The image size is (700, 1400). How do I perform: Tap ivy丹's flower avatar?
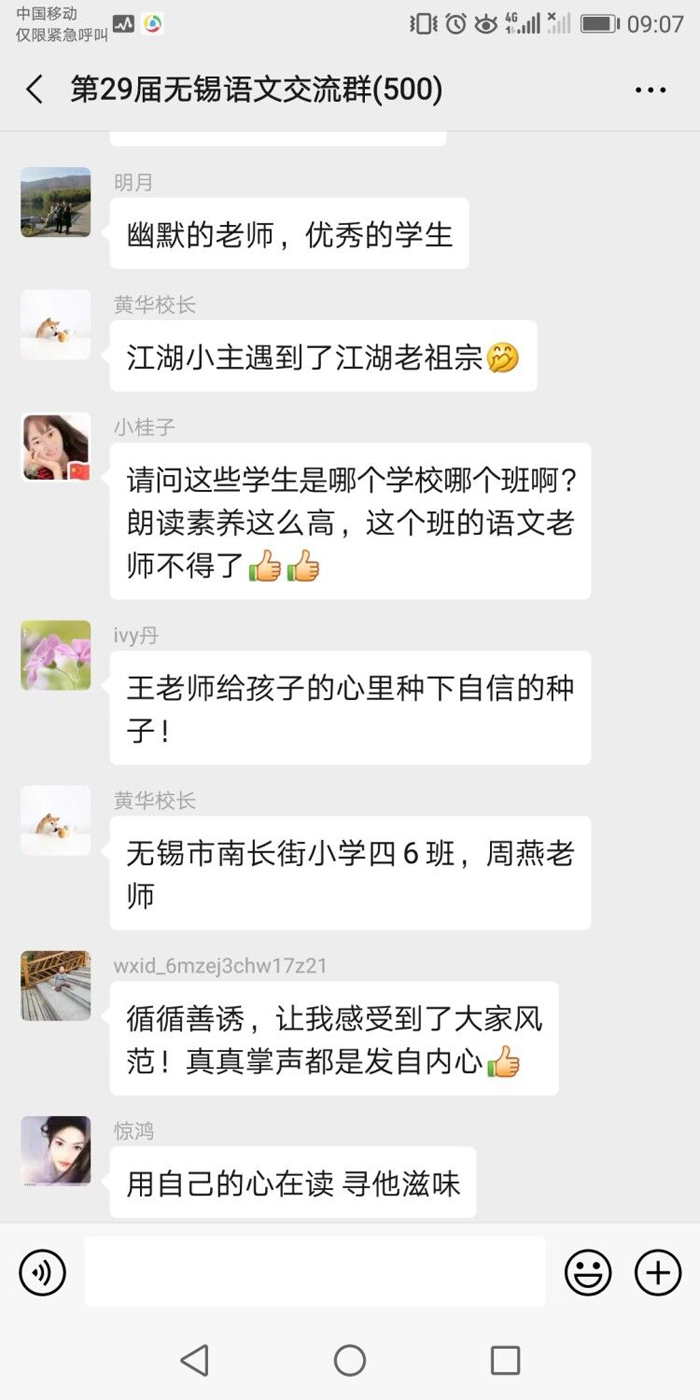56,655
